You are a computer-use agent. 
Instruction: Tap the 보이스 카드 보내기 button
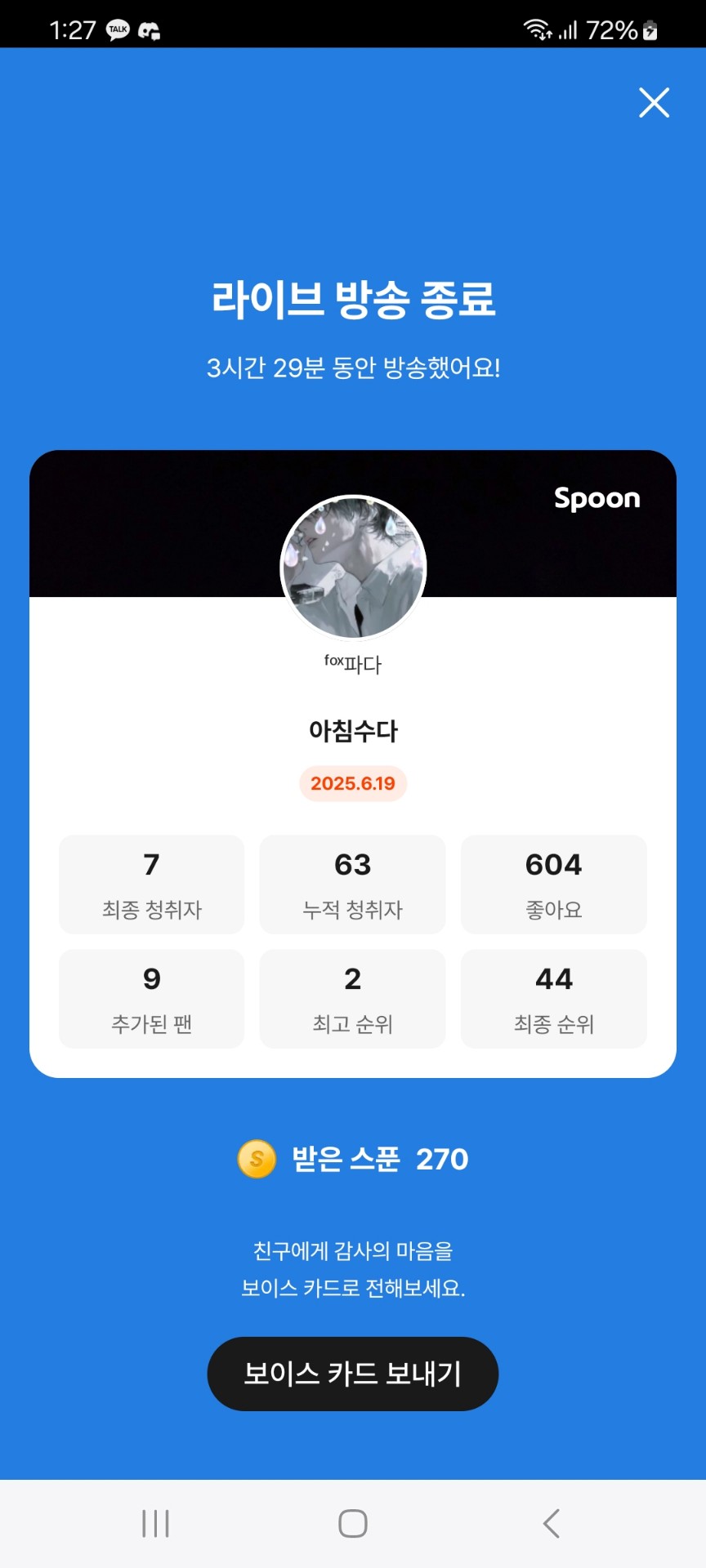[353, 1374]
